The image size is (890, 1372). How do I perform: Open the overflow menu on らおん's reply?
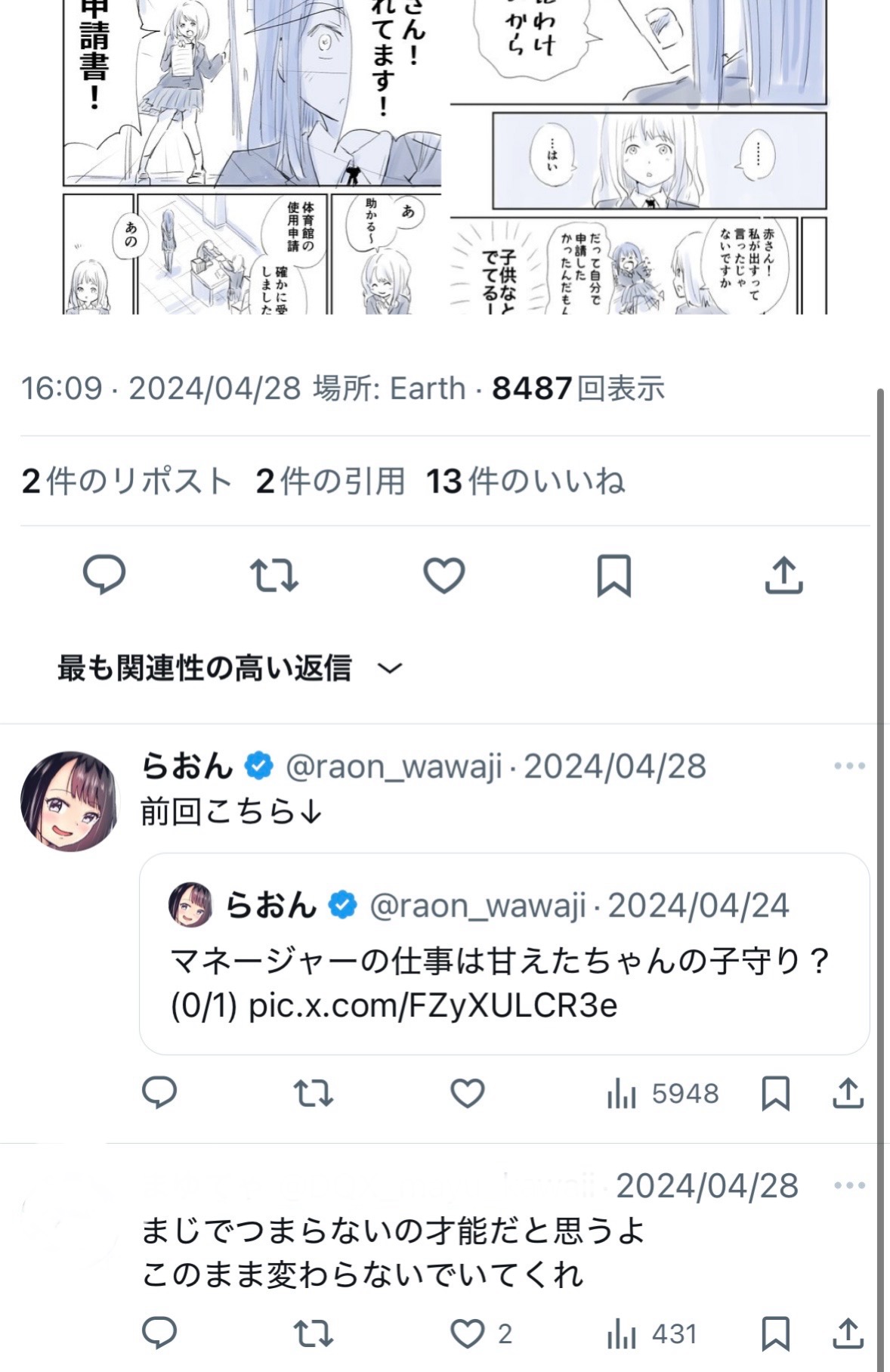850,766
